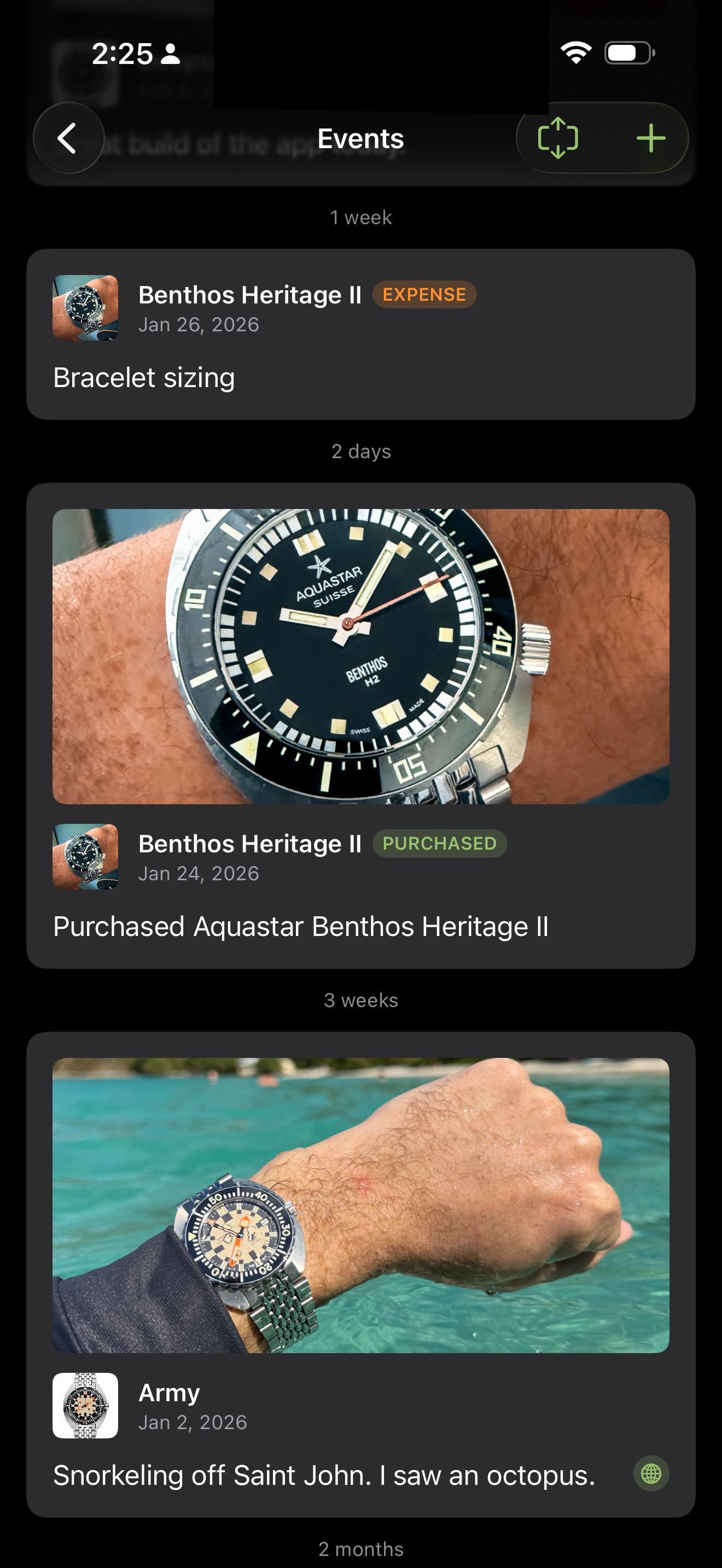Open the Bracelet sizing expense event
Screen dimensions: 722x1568
click(360, 335)
